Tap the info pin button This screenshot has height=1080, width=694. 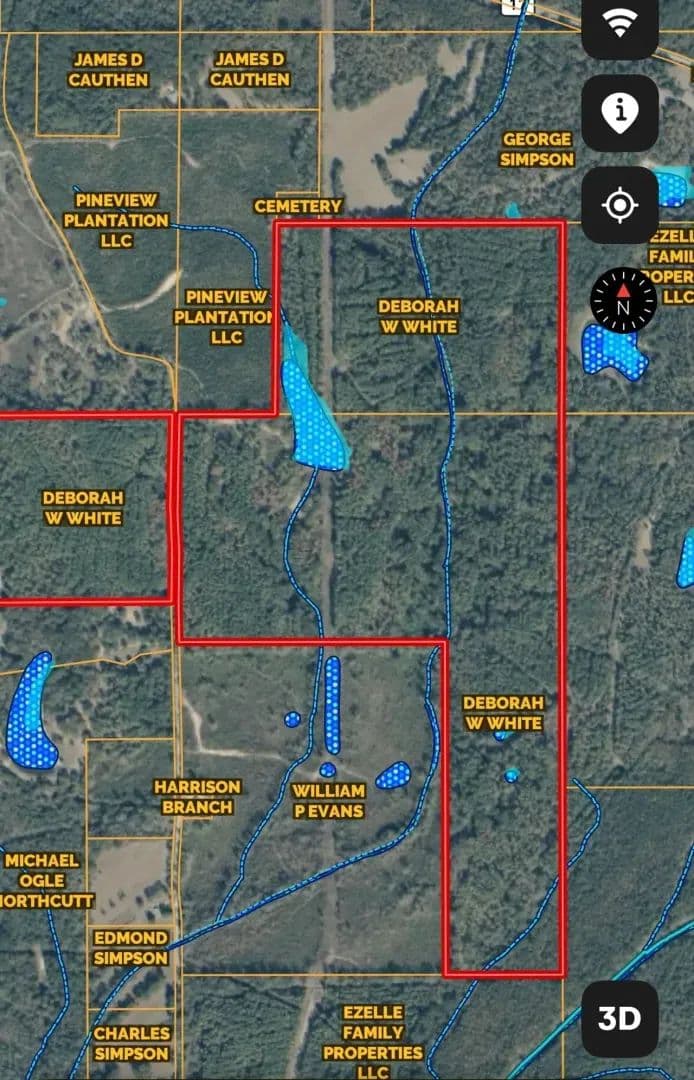click(619, 112)
